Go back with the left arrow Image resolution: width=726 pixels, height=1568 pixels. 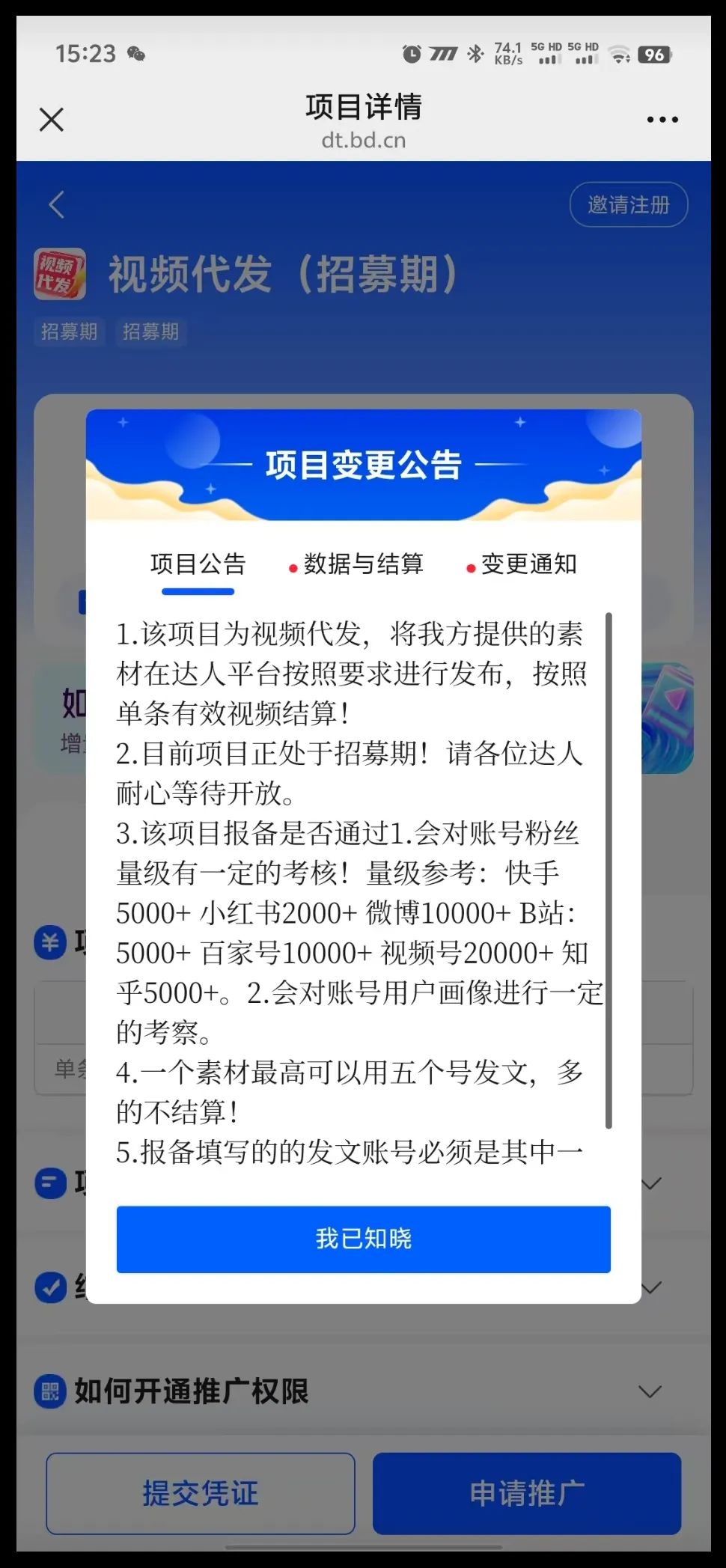(x=57, y=205)
